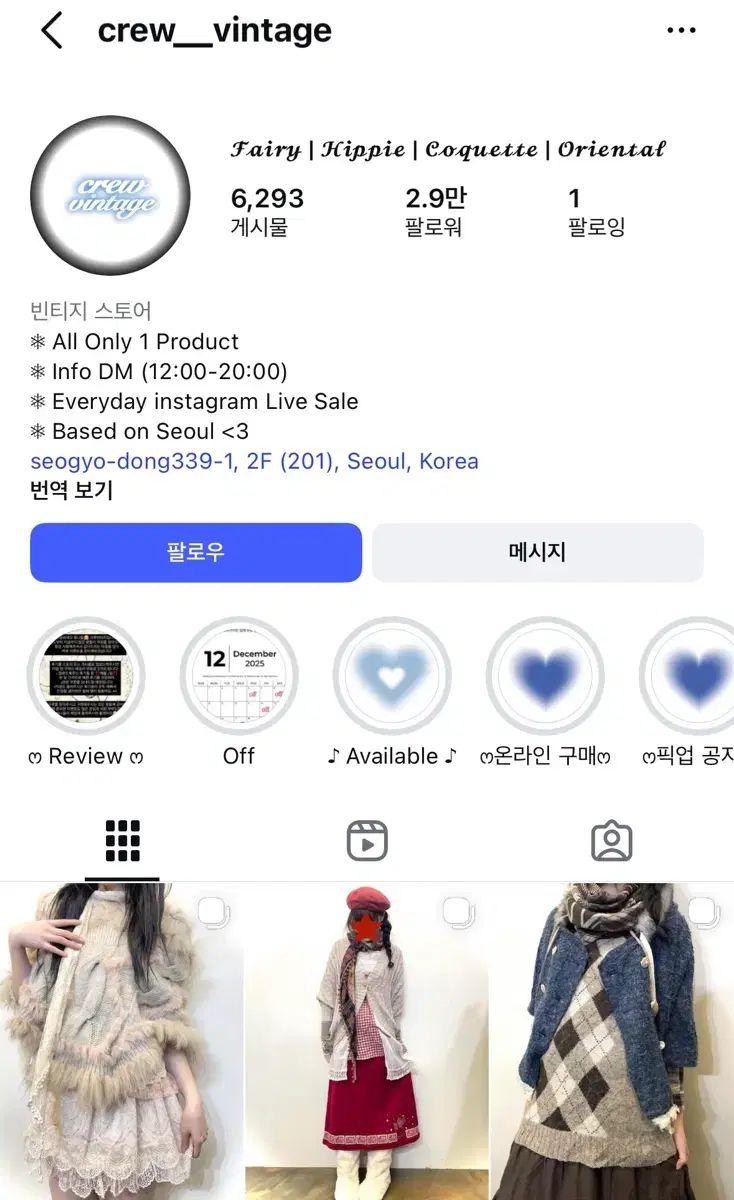Open the ♡ Review ♡ story highlight
This screenshot has height=1200, width=734.
point(86,675)
